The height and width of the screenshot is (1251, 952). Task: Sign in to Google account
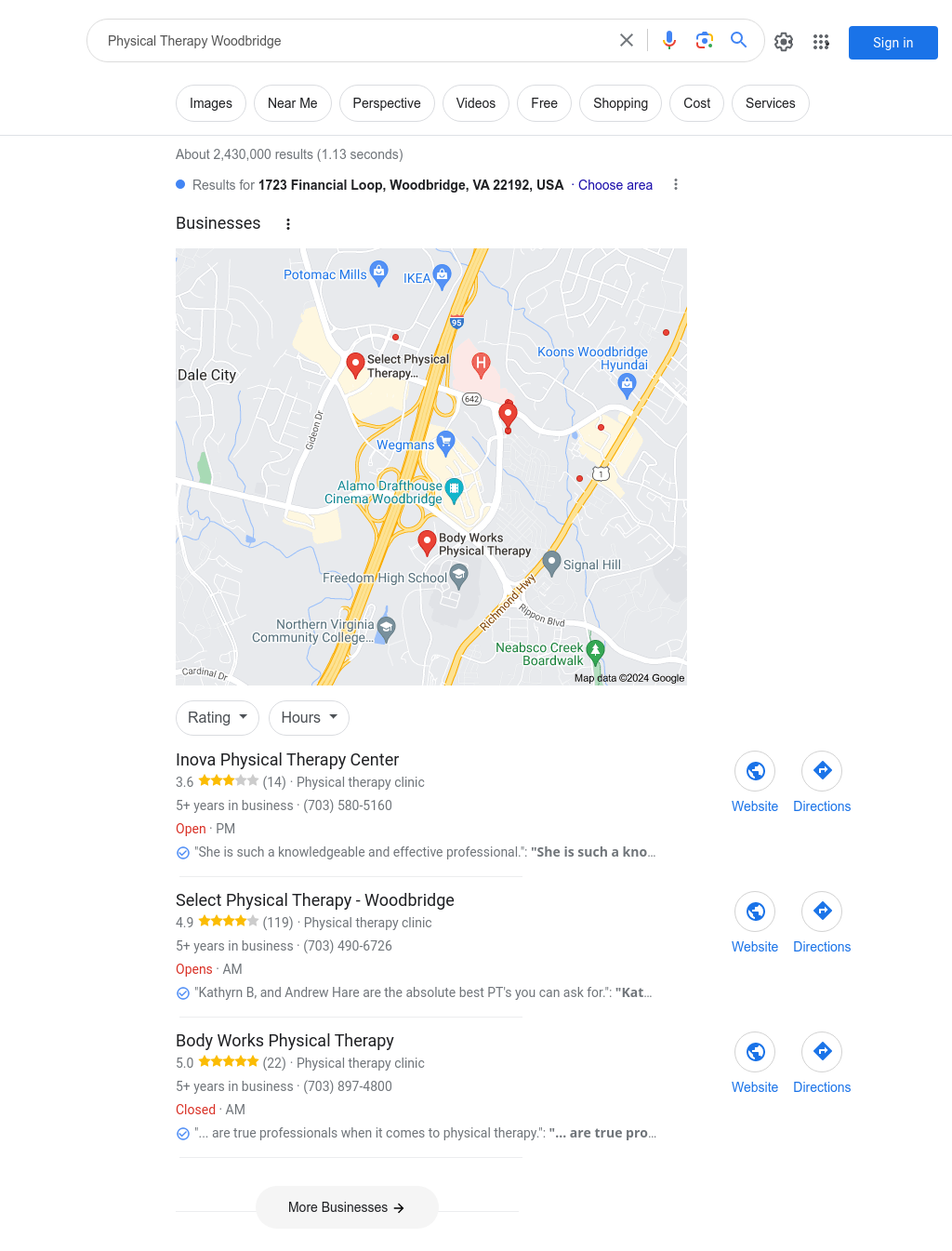[892, 43]
